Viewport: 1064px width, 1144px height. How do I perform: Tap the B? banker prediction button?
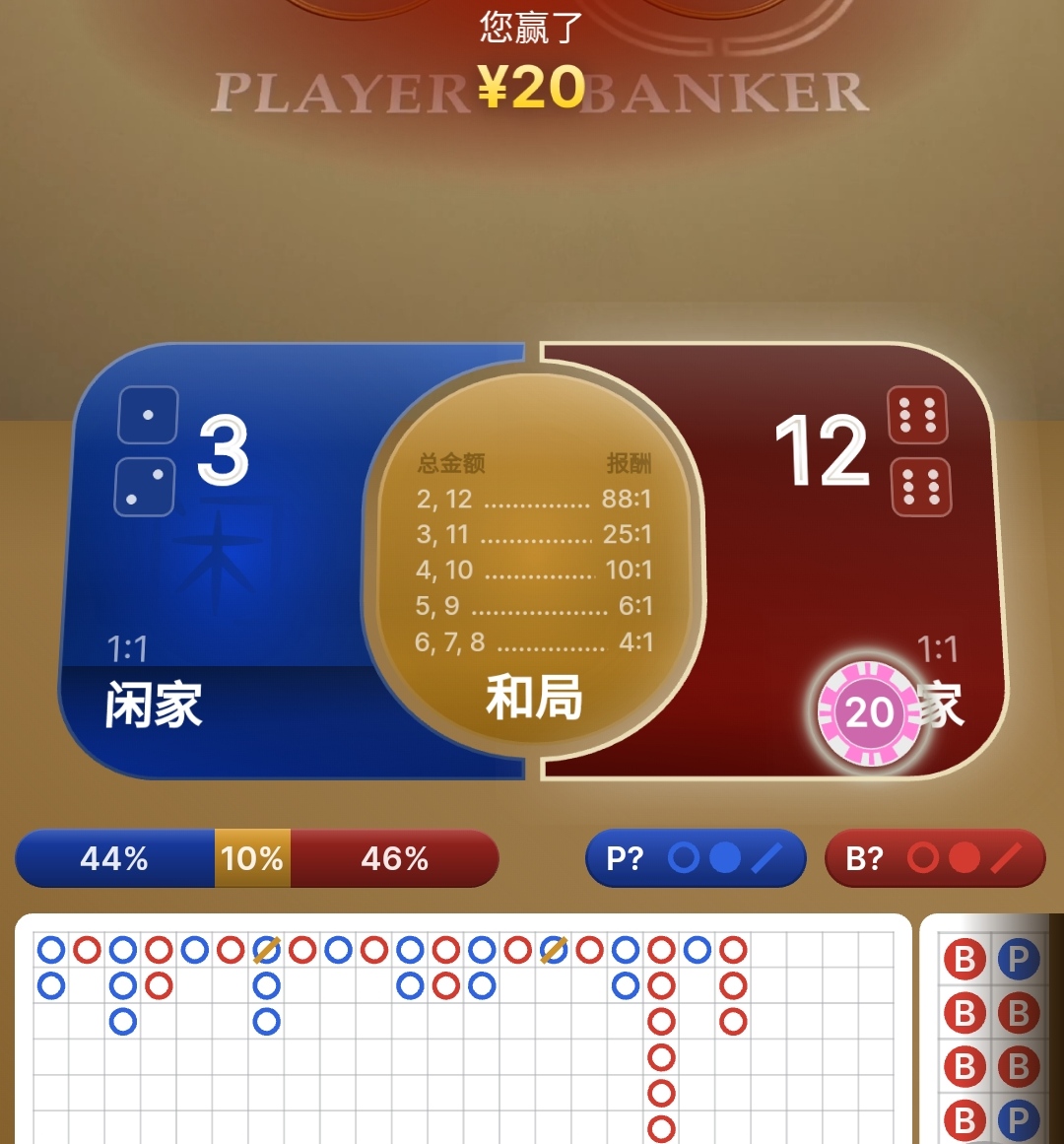point(934,858)
